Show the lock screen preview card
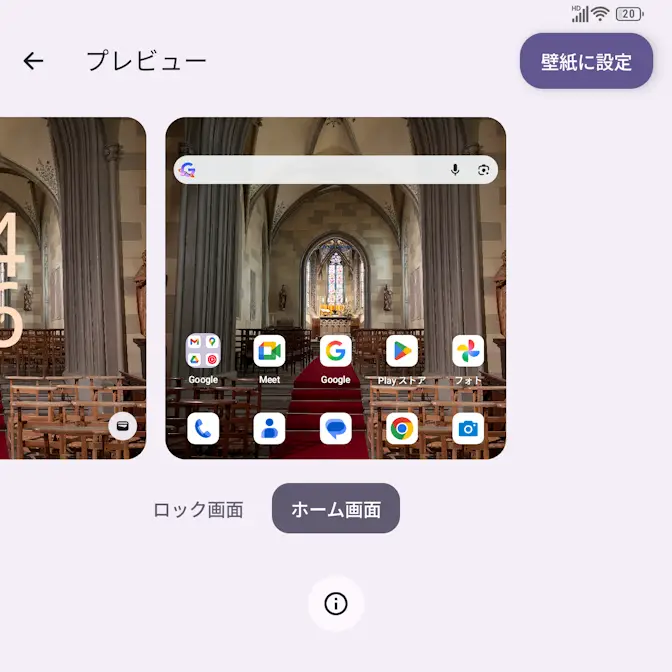Viewport: 672px width, 672px height. tap(72, 288)
